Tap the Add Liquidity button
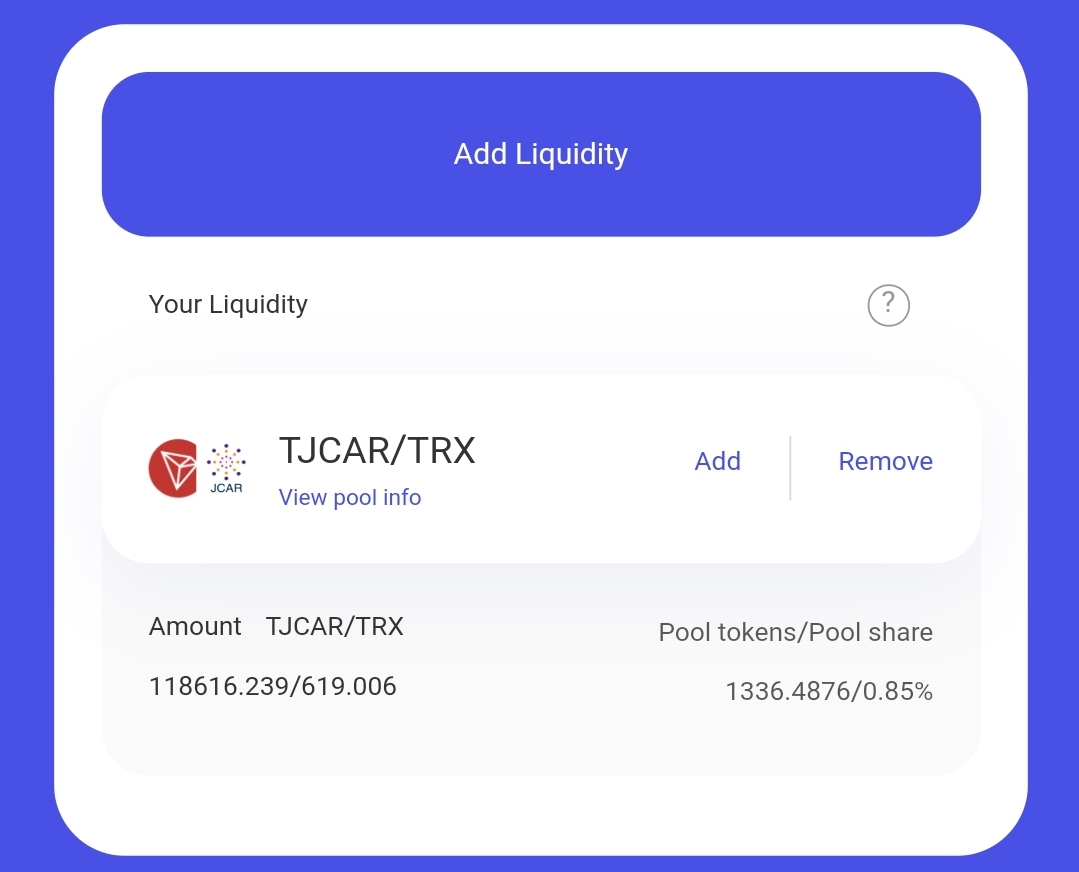Image resolution: width=1079 pixels, height=872 pixels. point(541,154)
